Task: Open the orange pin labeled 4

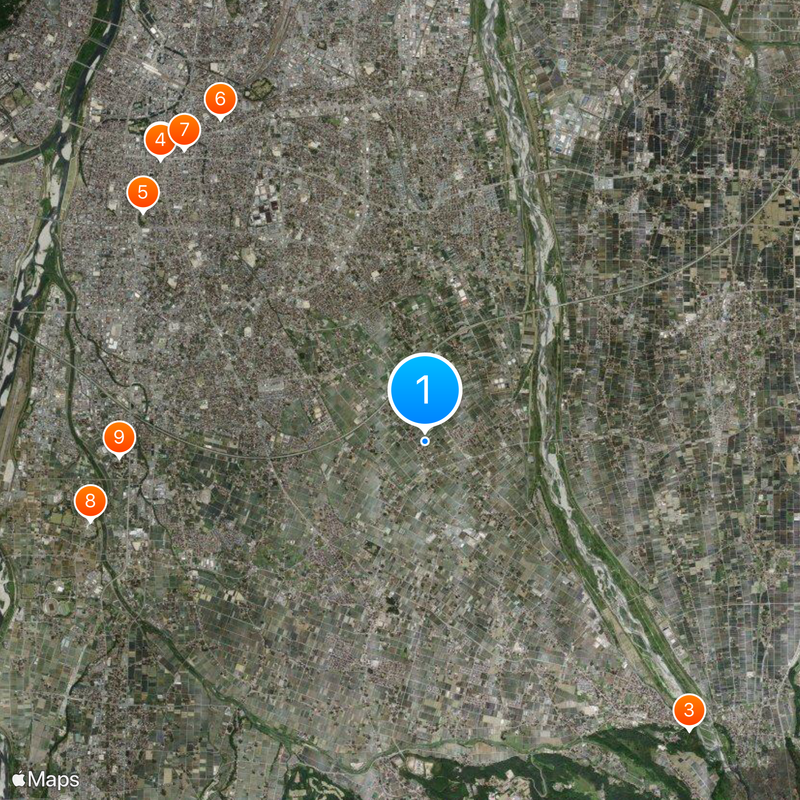Action: [x=158, y=141]
